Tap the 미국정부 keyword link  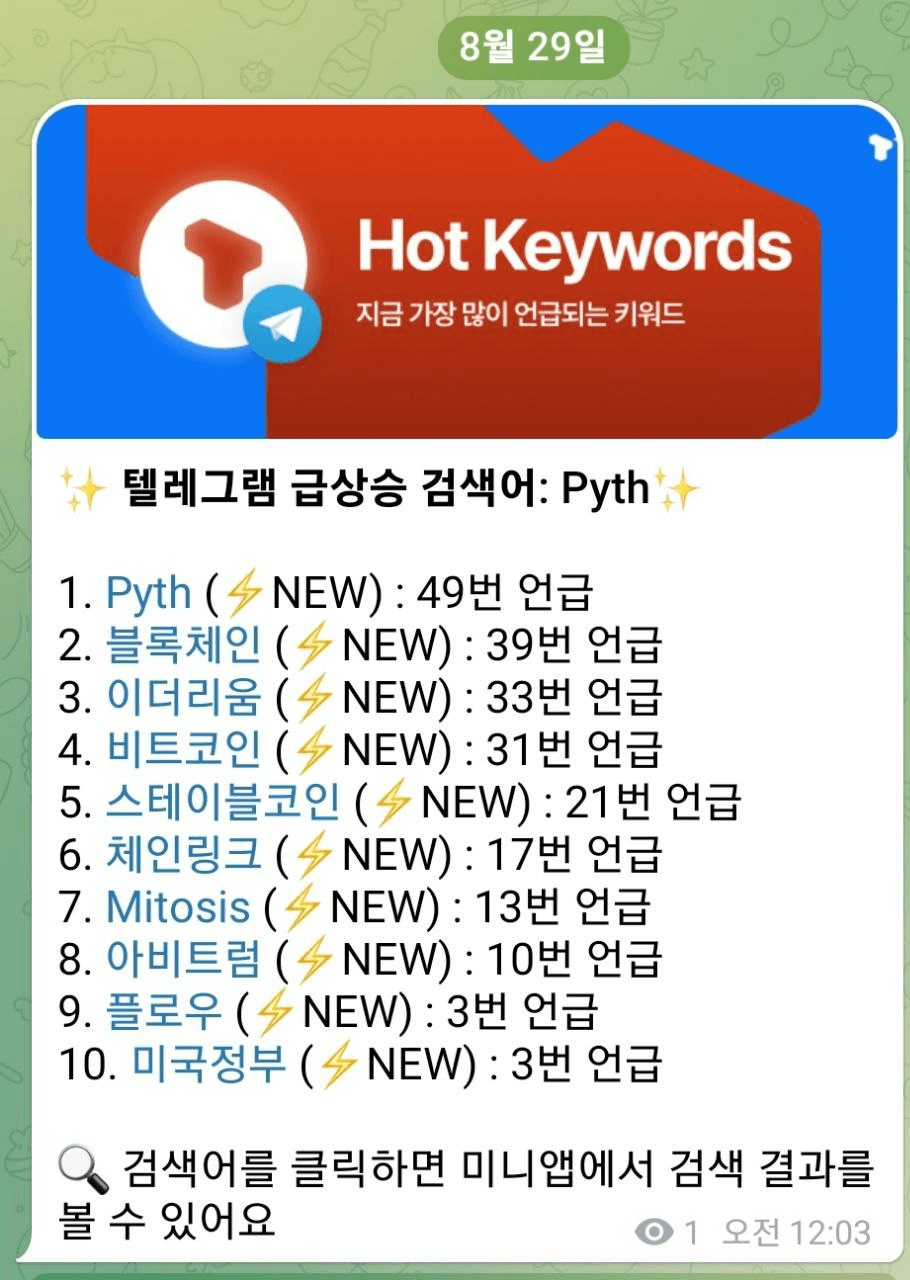click(209, 1064)
